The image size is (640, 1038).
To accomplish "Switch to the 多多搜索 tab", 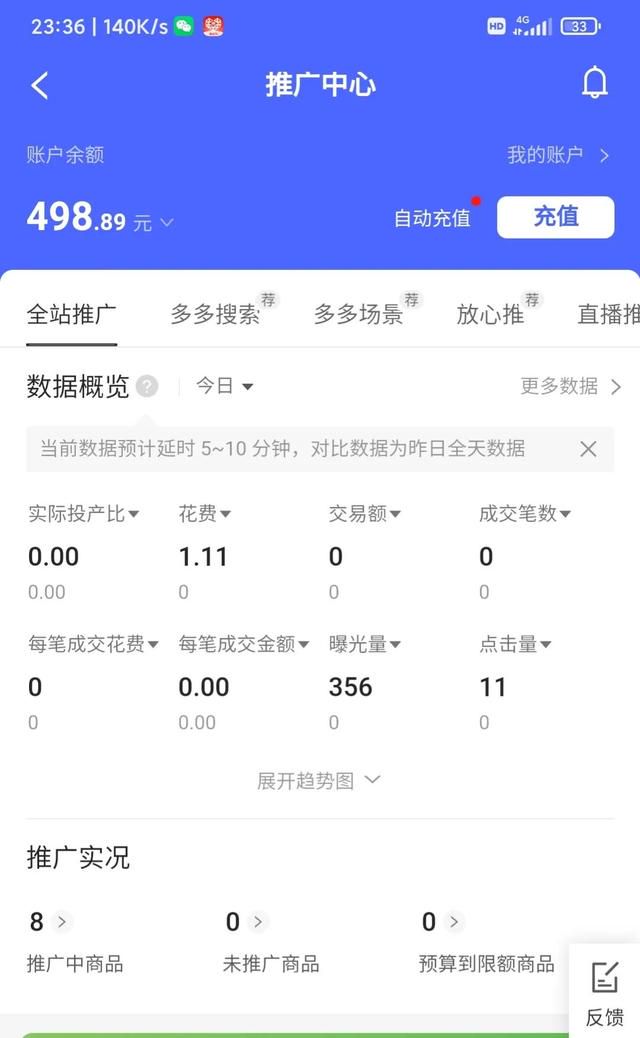I will [x=215, y=314].
